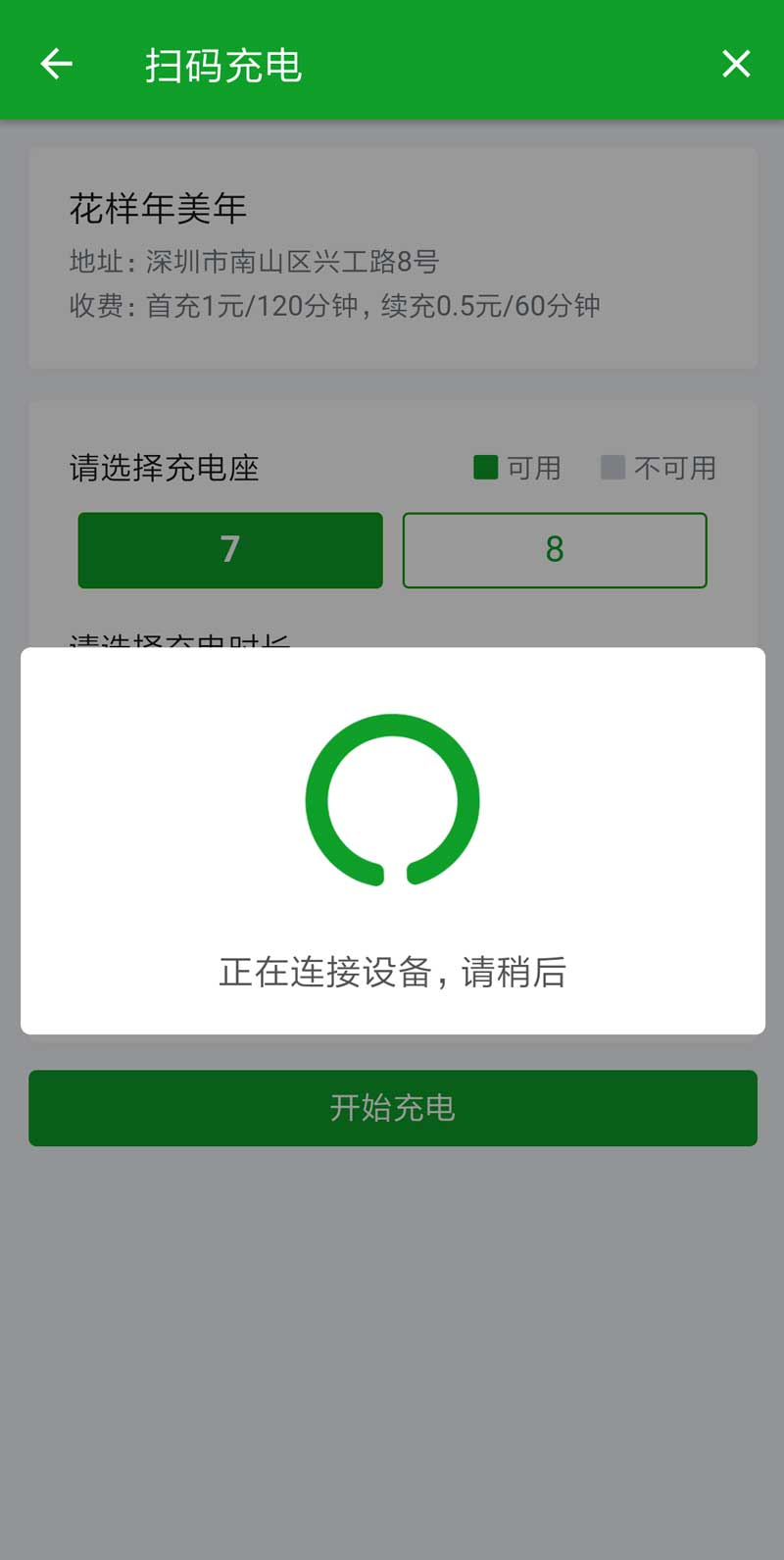
Task: Go back using the arrow icon
Action: (56, 65)
